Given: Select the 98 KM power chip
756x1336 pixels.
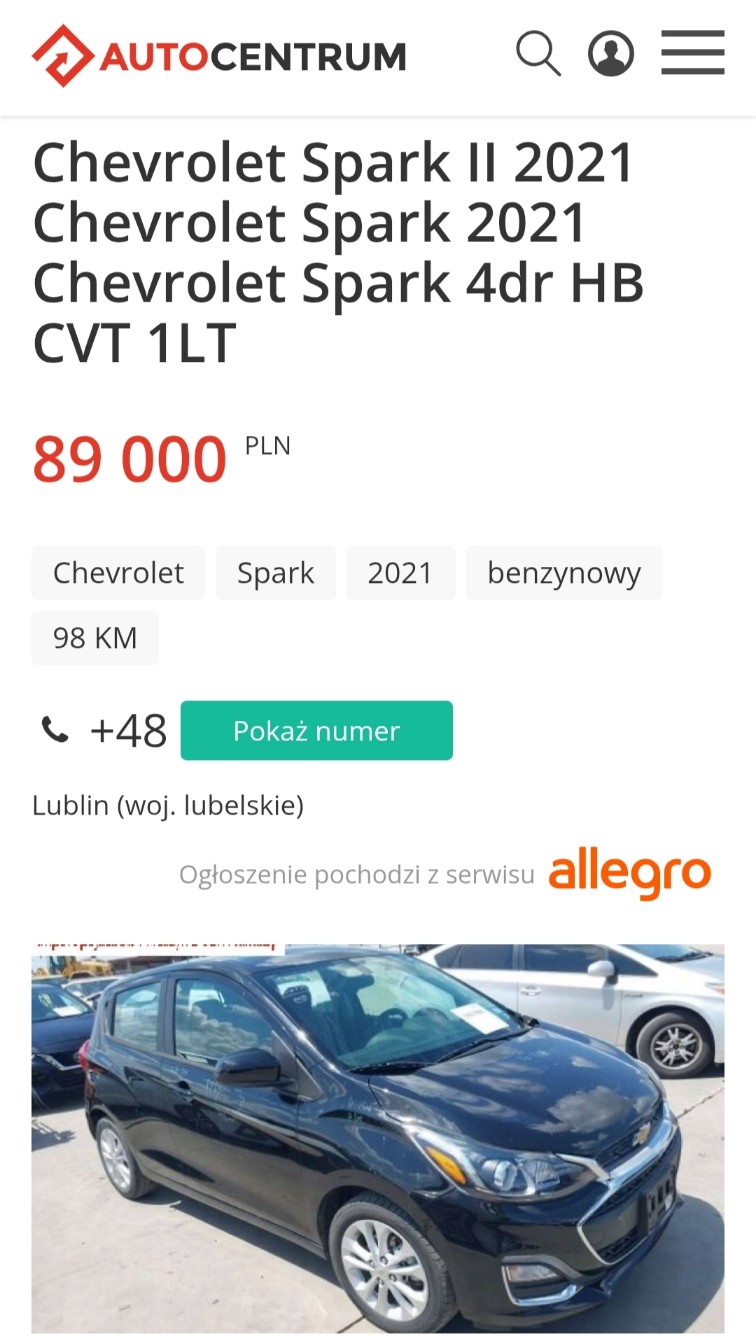Looking at the screenshot, I should click(95, 638).
